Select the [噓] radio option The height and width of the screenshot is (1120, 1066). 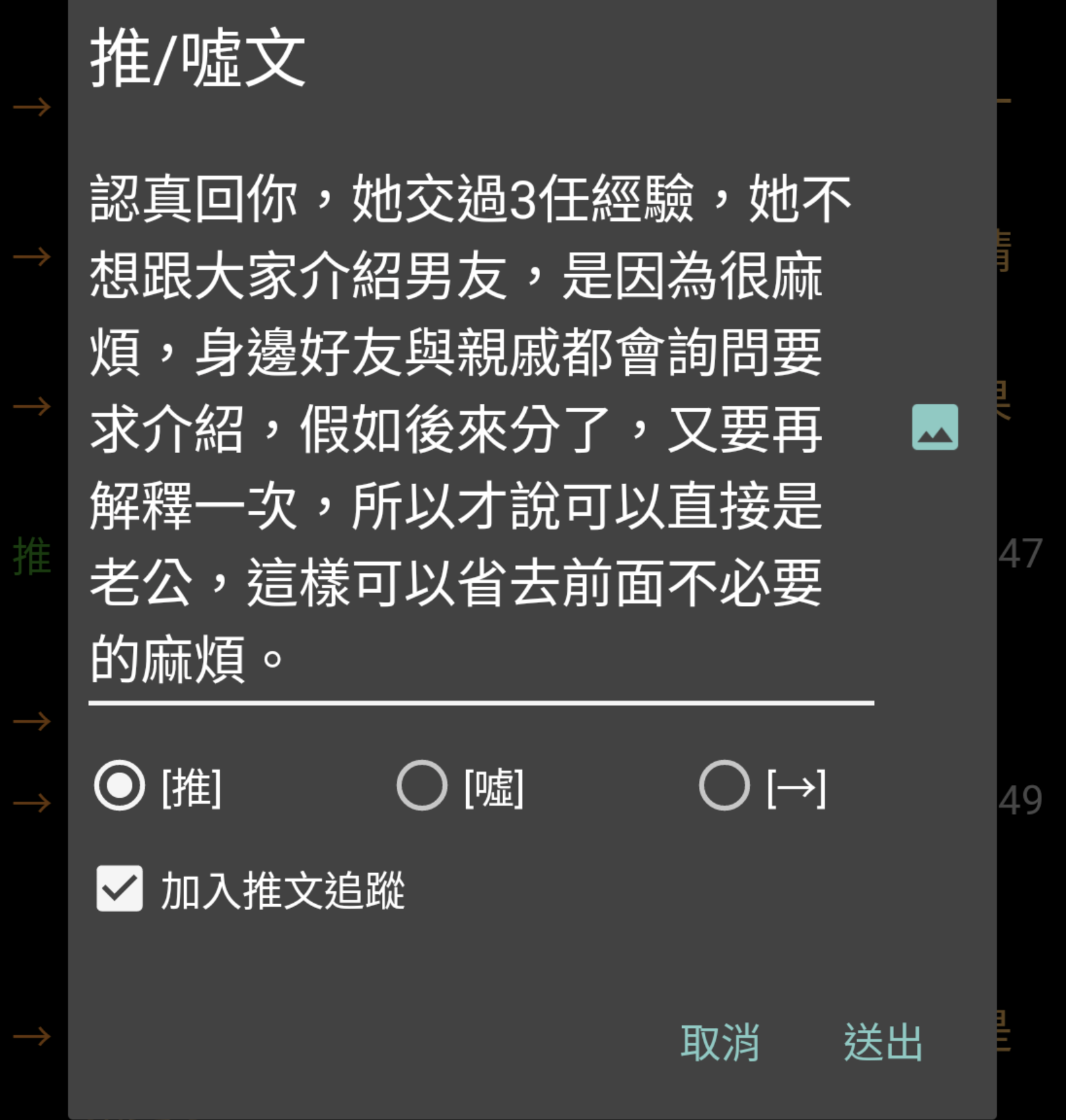click(422, 786)
